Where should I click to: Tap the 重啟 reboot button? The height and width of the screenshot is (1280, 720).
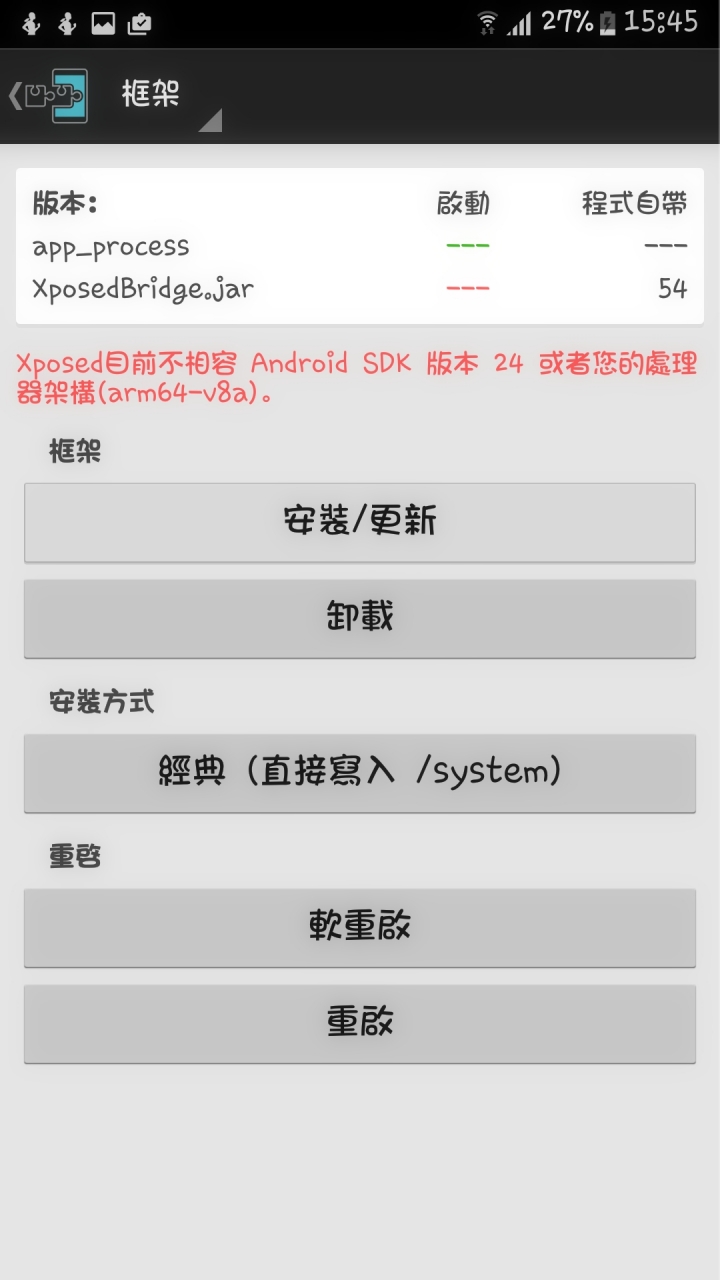360,1023
